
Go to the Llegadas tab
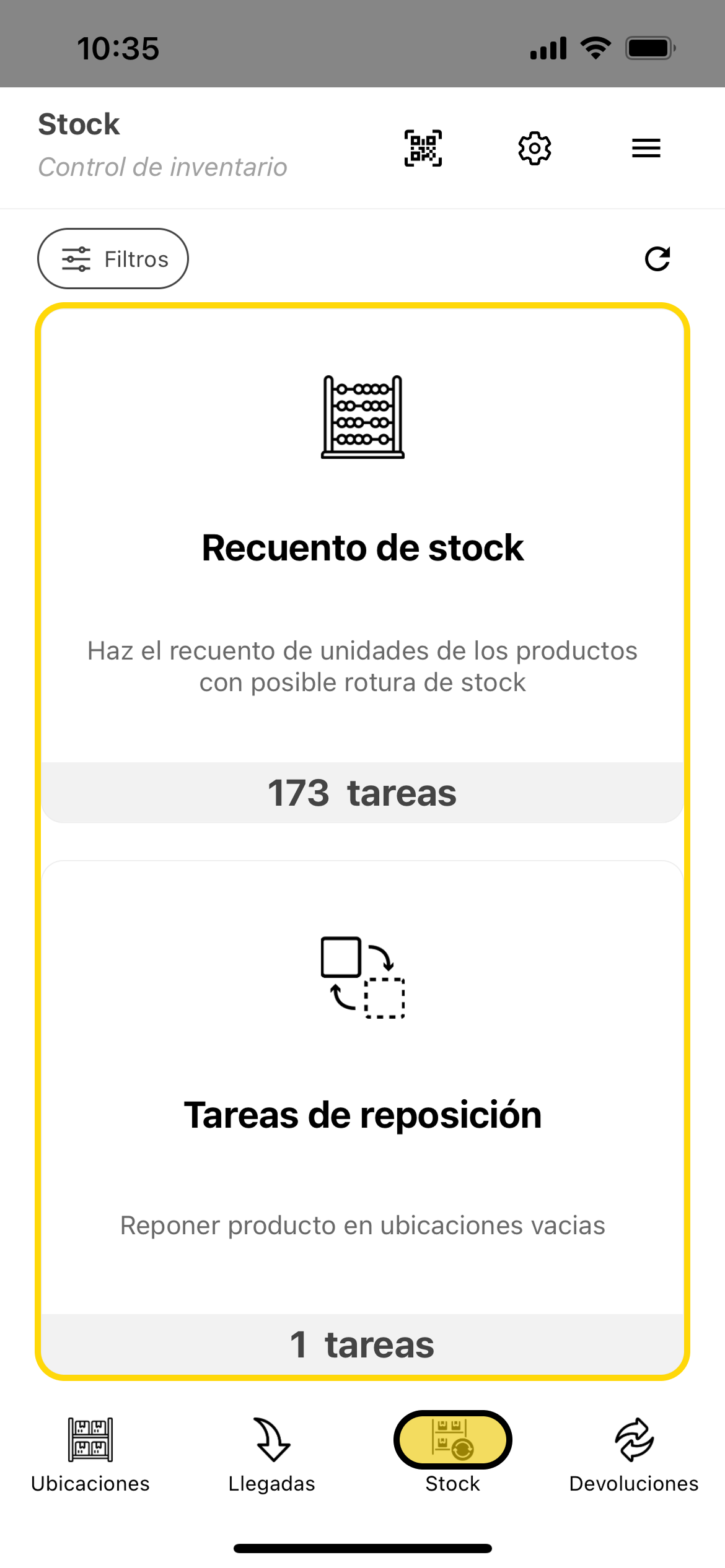pos(271,1453)
